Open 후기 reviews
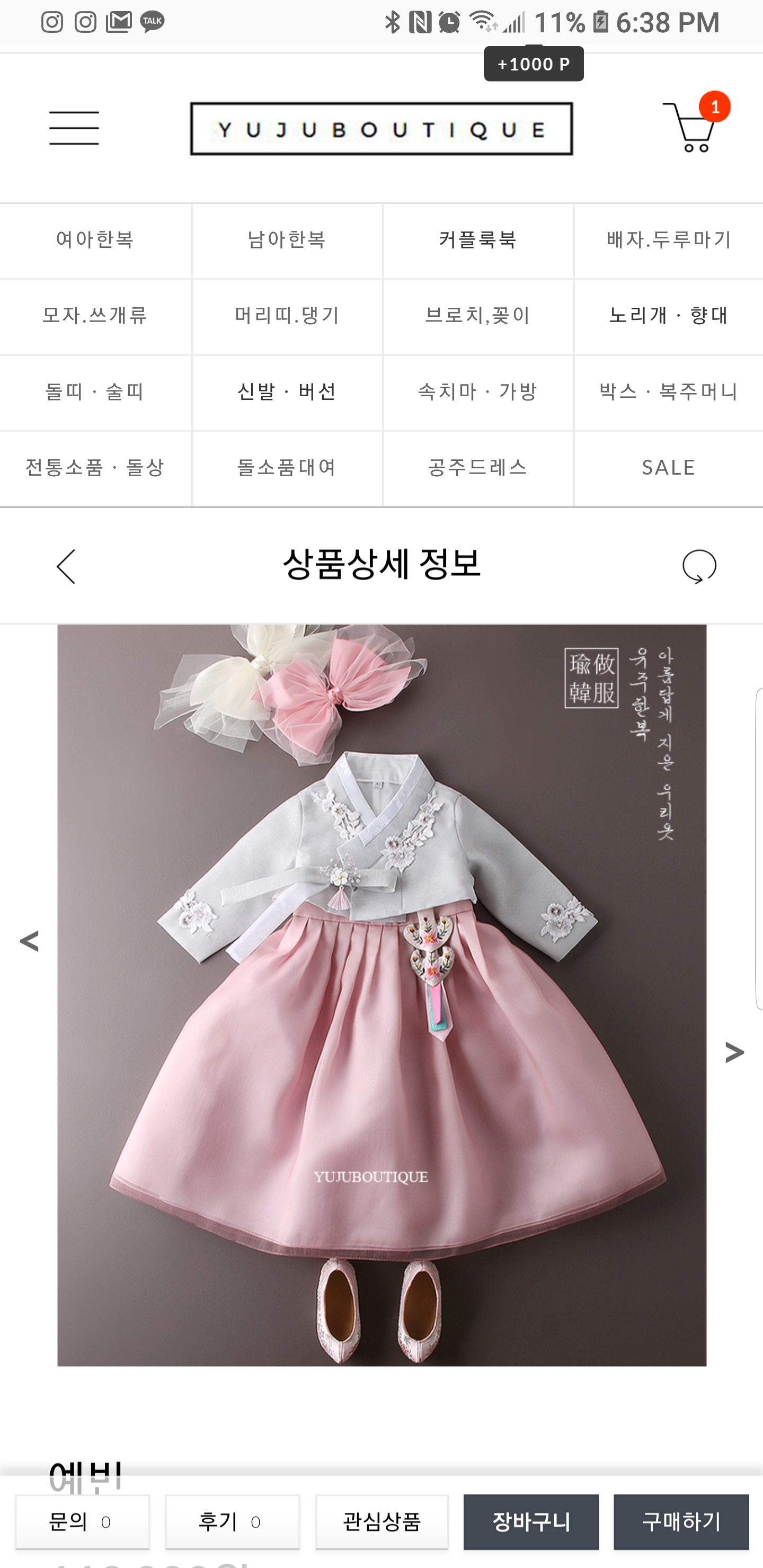 point(232,1522)
